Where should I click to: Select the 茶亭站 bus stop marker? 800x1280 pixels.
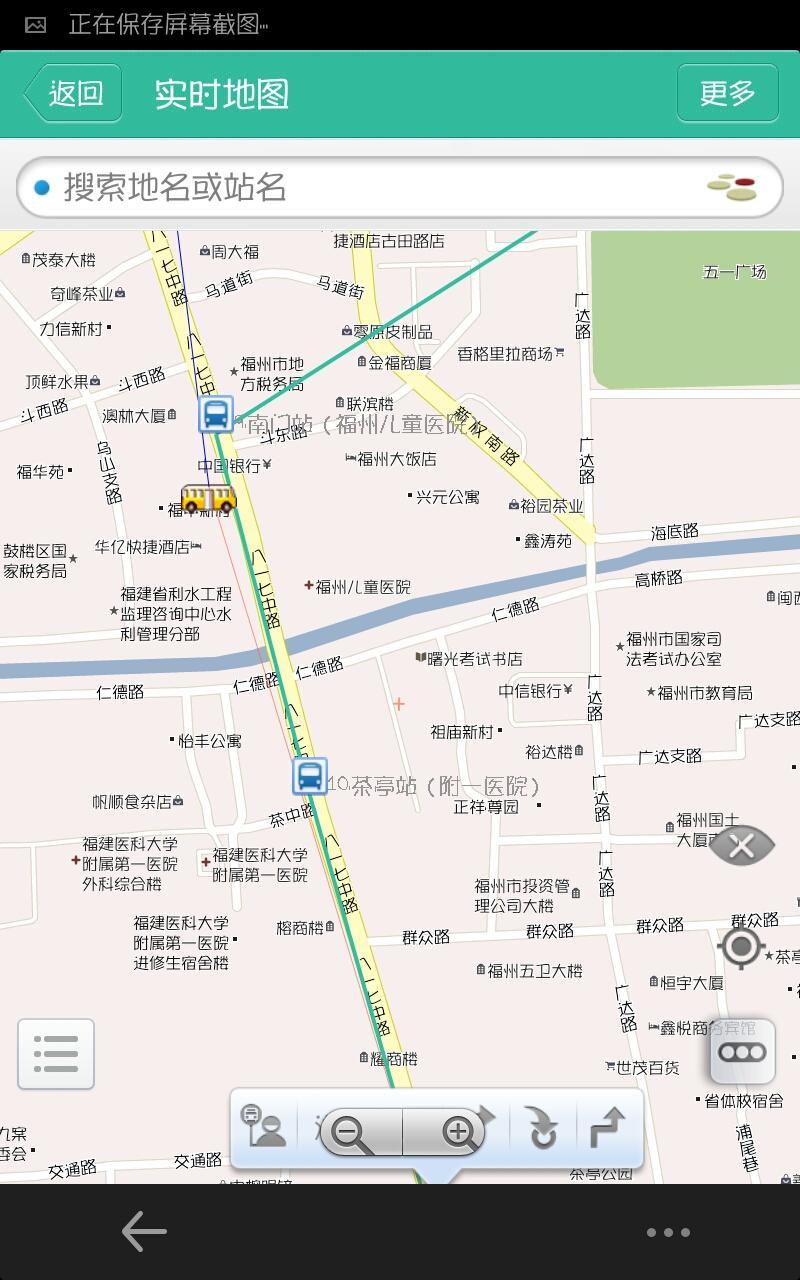[x=310, y=776]
